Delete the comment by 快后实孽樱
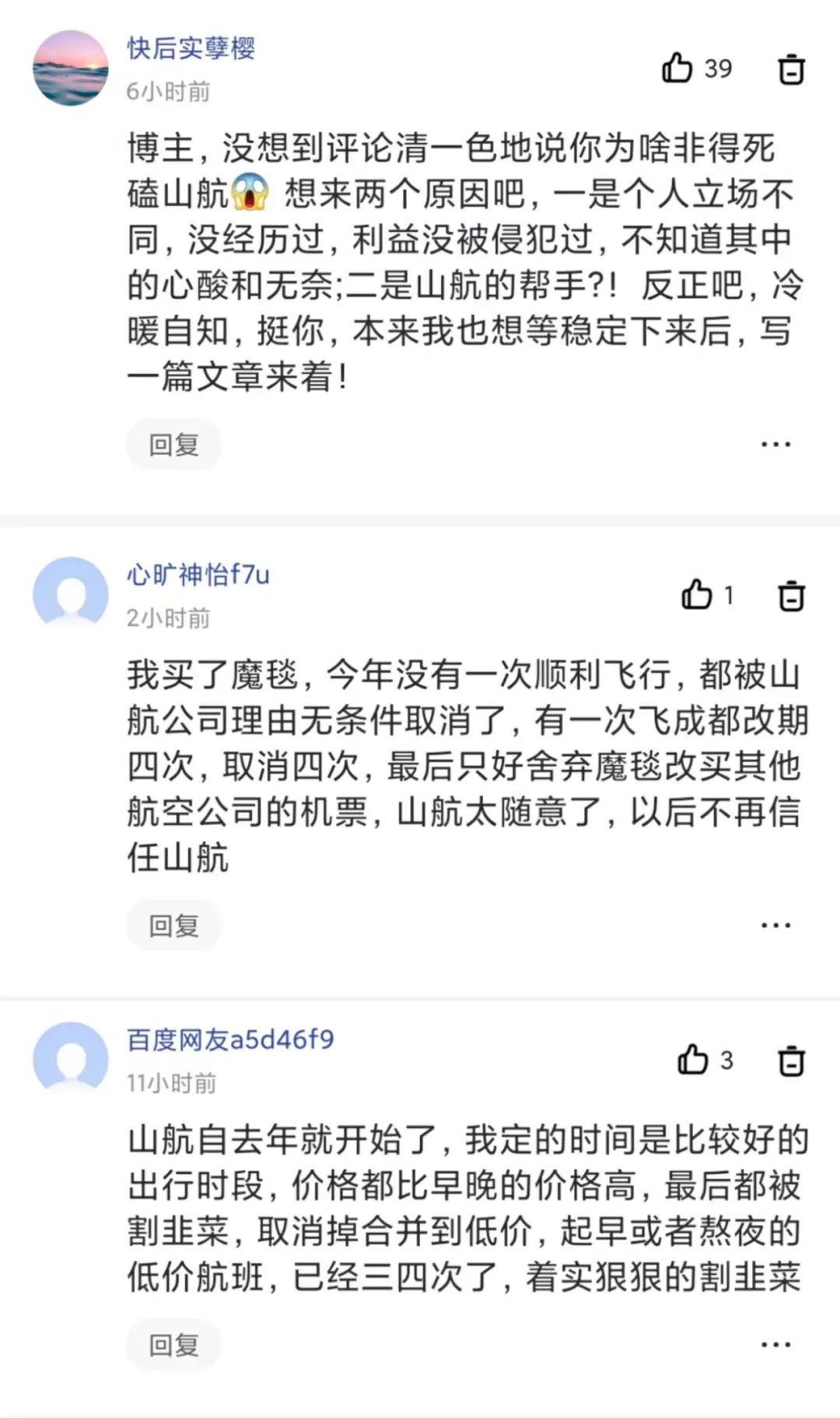 click(793, 68)
